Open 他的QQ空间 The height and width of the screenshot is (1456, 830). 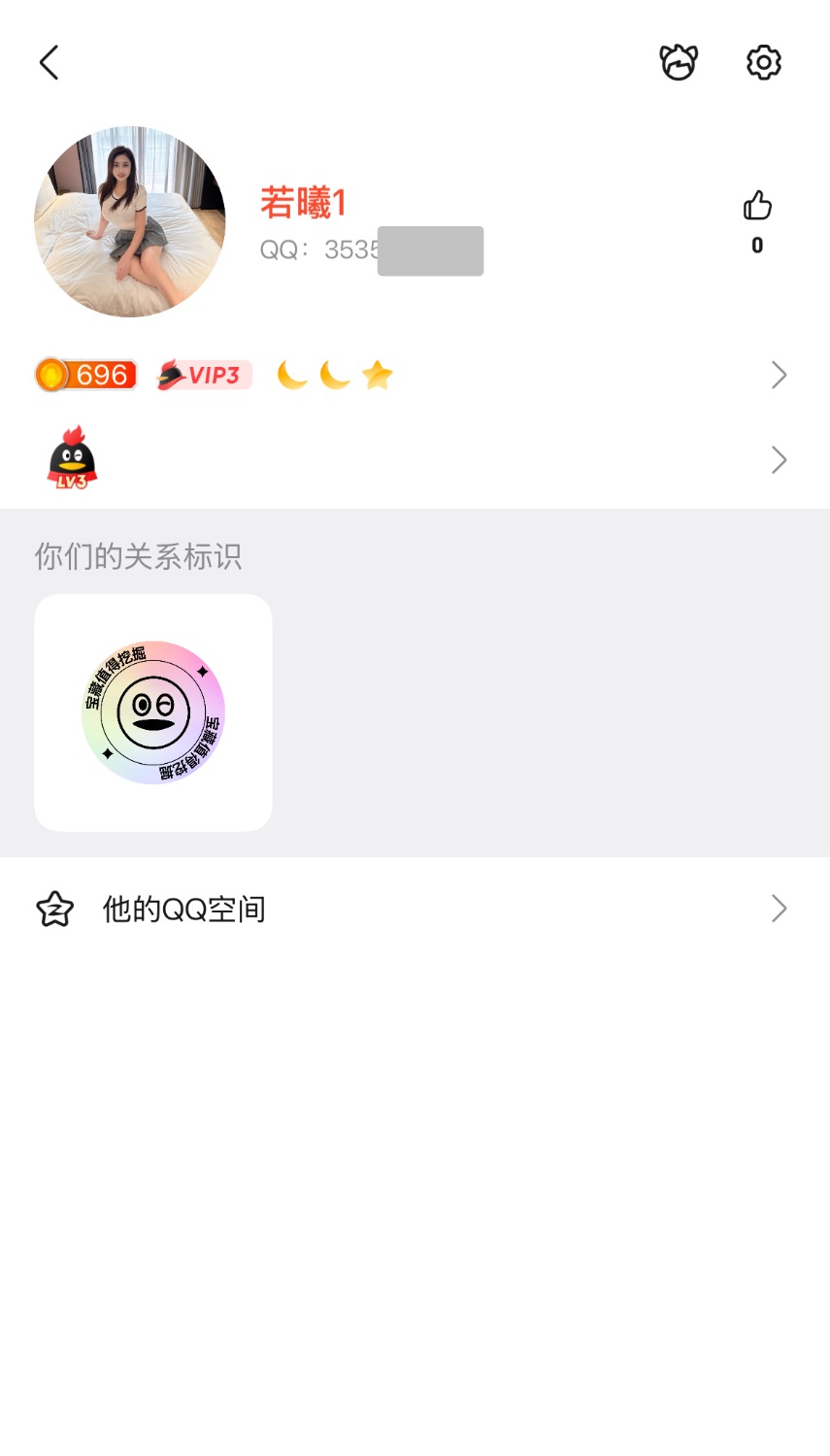(415, 910)
